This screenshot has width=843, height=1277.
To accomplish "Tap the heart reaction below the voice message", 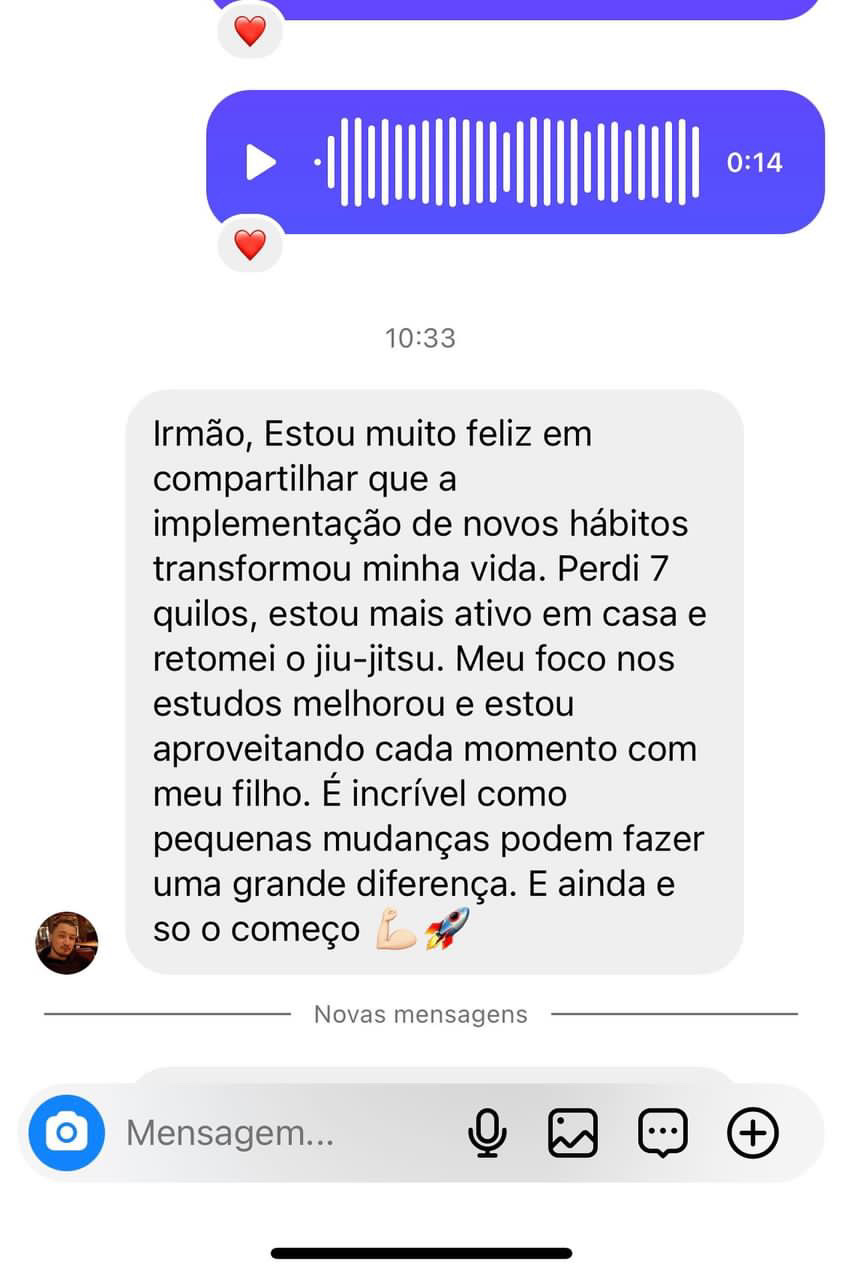I will click(x=250, y=243).
